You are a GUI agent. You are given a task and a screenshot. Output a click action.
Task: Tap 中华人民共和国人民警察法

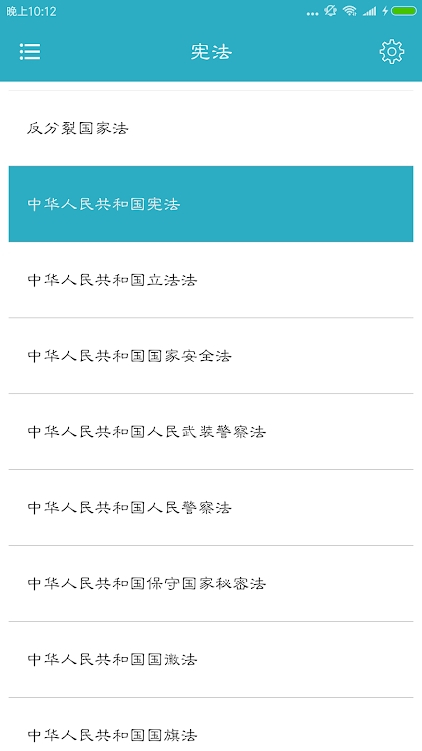click(211, 508)
